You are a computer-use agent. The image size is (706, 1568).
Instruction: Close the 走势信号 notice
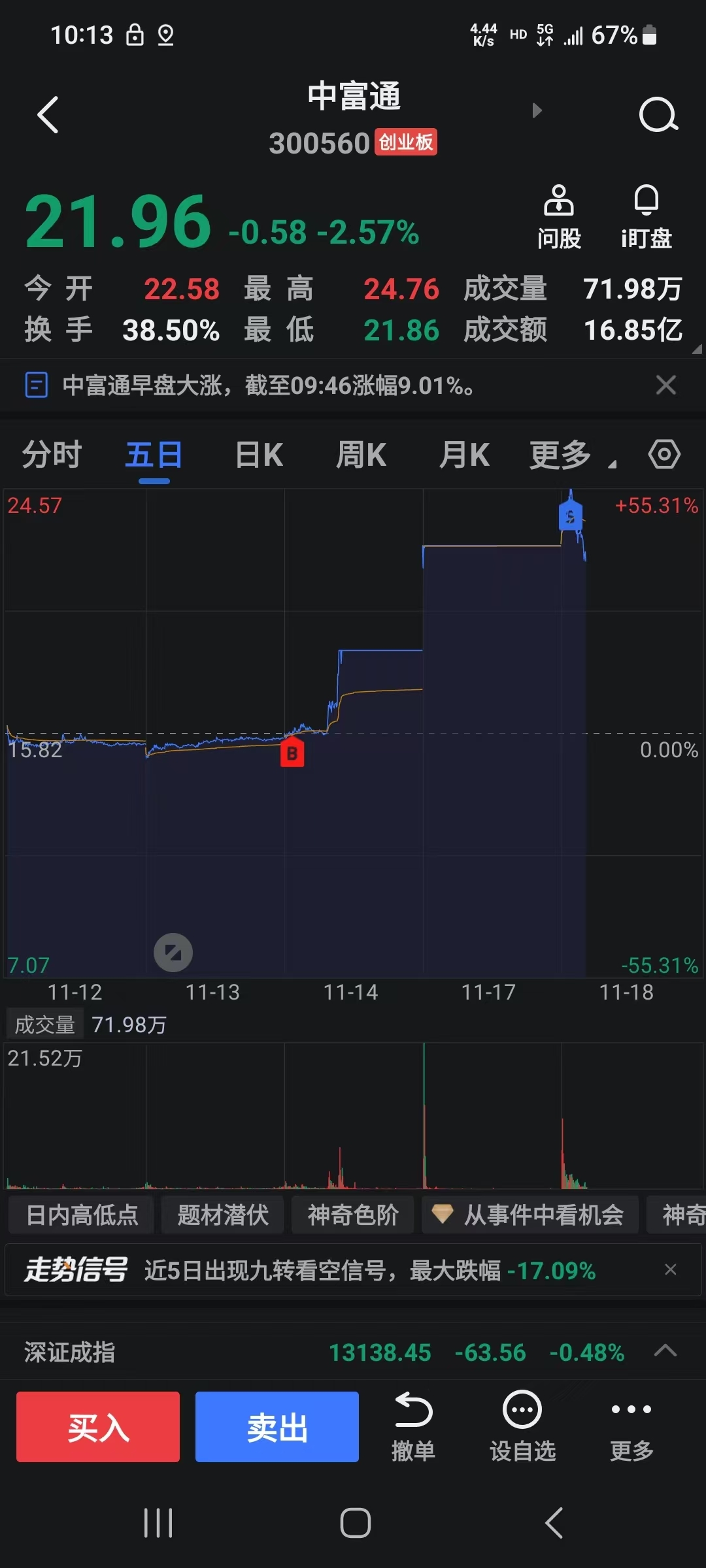(x=670, y=1269)
